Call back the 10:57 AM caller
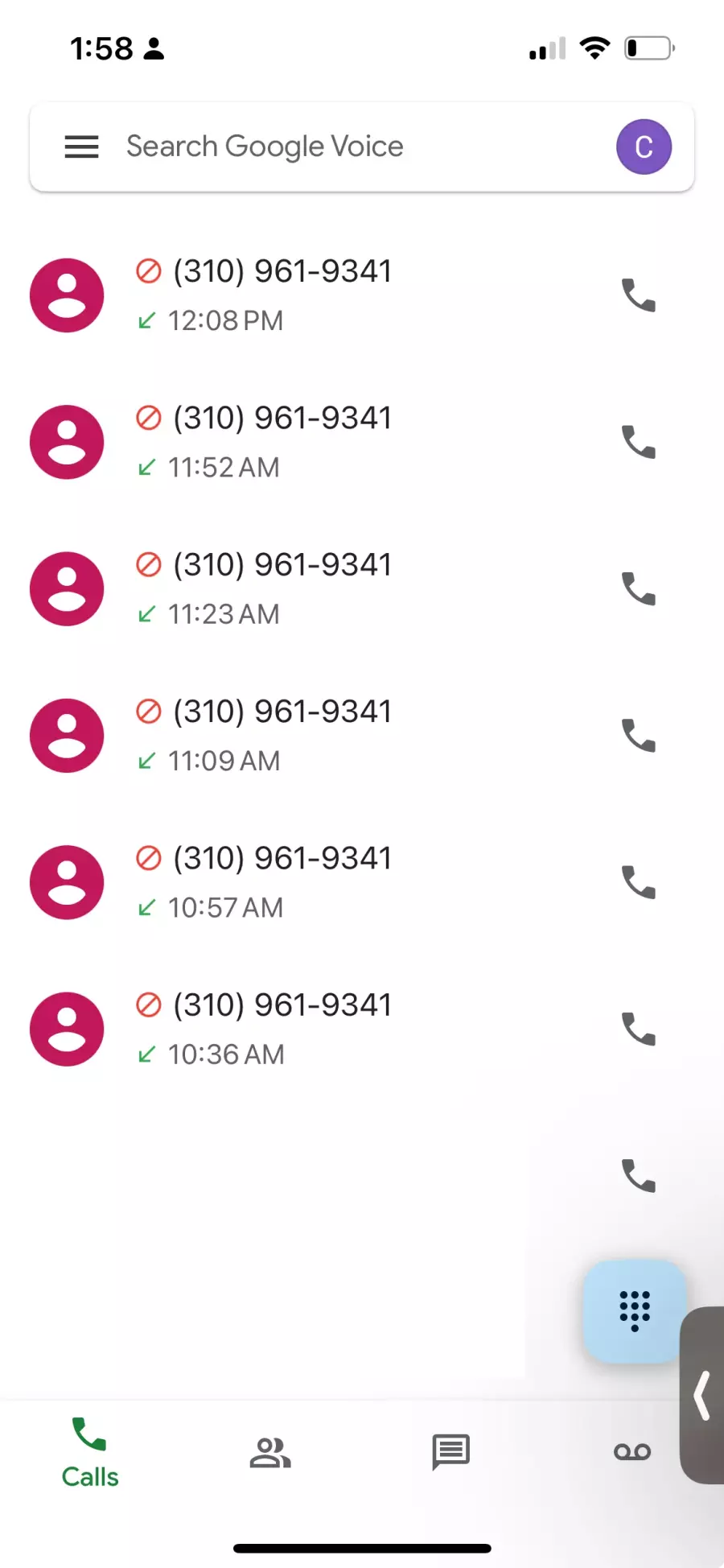 pyautogui.click(x=639, y=882)
